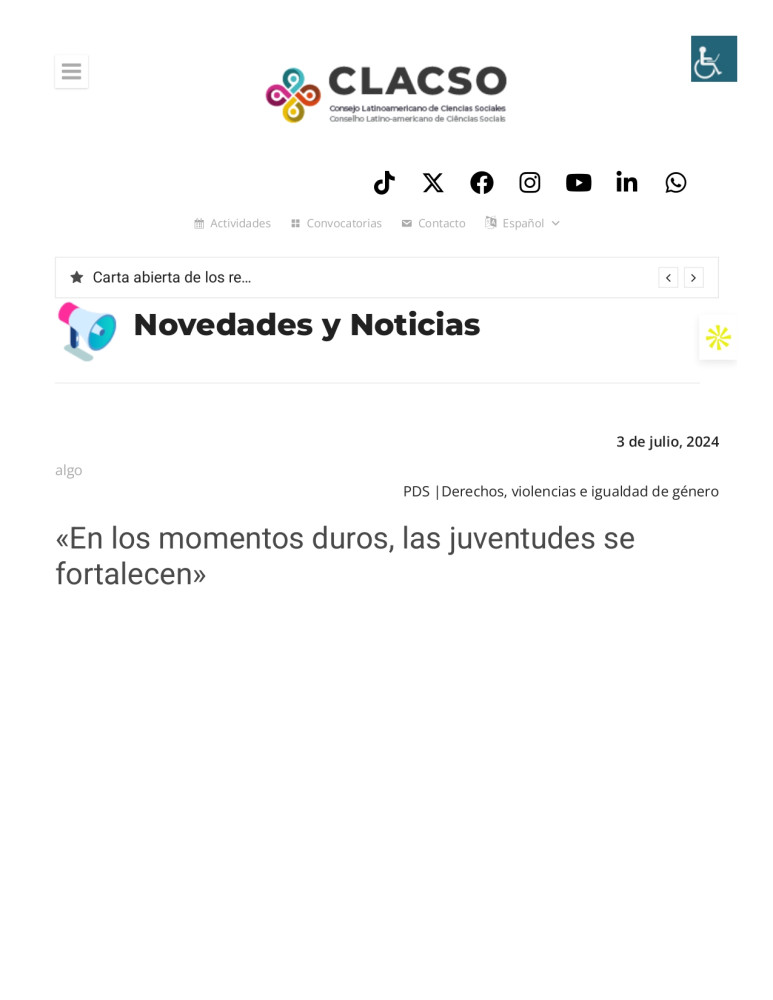Click the yellow asterisk widget on the right
This screenshot has height=1000, width=773.
click(x=718, y=338)
